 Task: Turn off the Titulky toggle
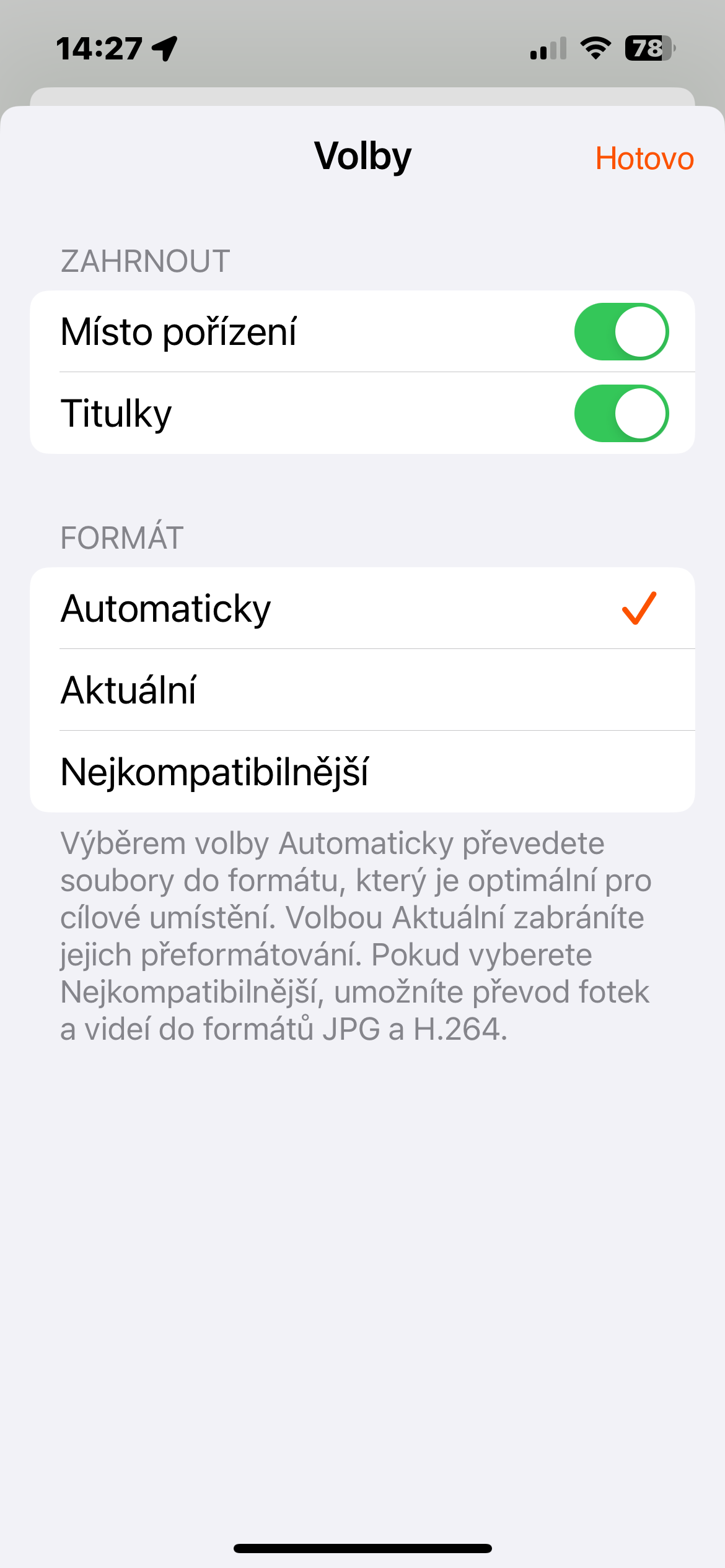tap(621, 413)
